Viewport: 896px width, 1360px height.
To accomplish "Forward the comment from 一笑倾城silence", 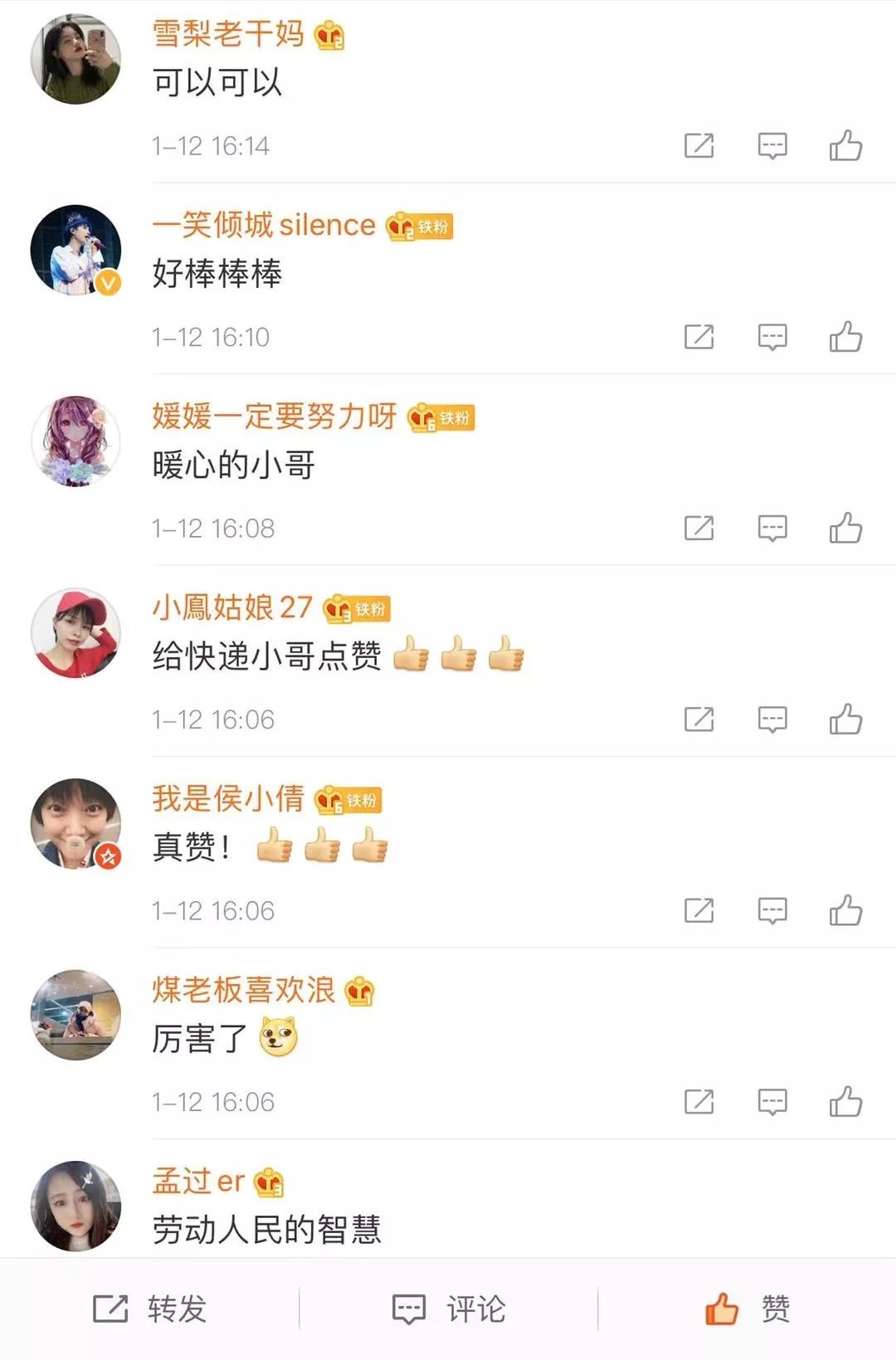I will 701,336.
